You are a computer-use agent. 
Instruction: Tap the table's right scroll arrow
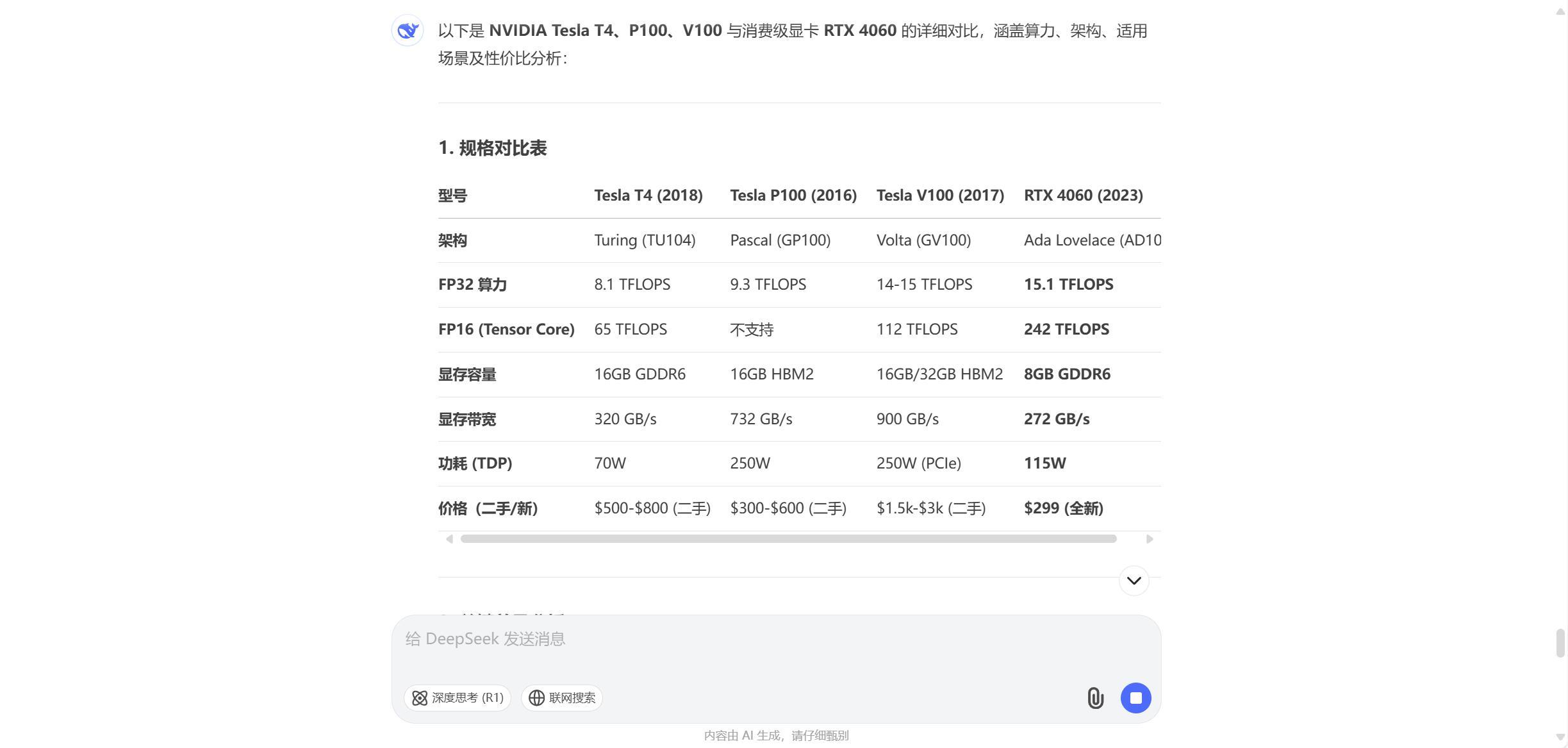1150,539
